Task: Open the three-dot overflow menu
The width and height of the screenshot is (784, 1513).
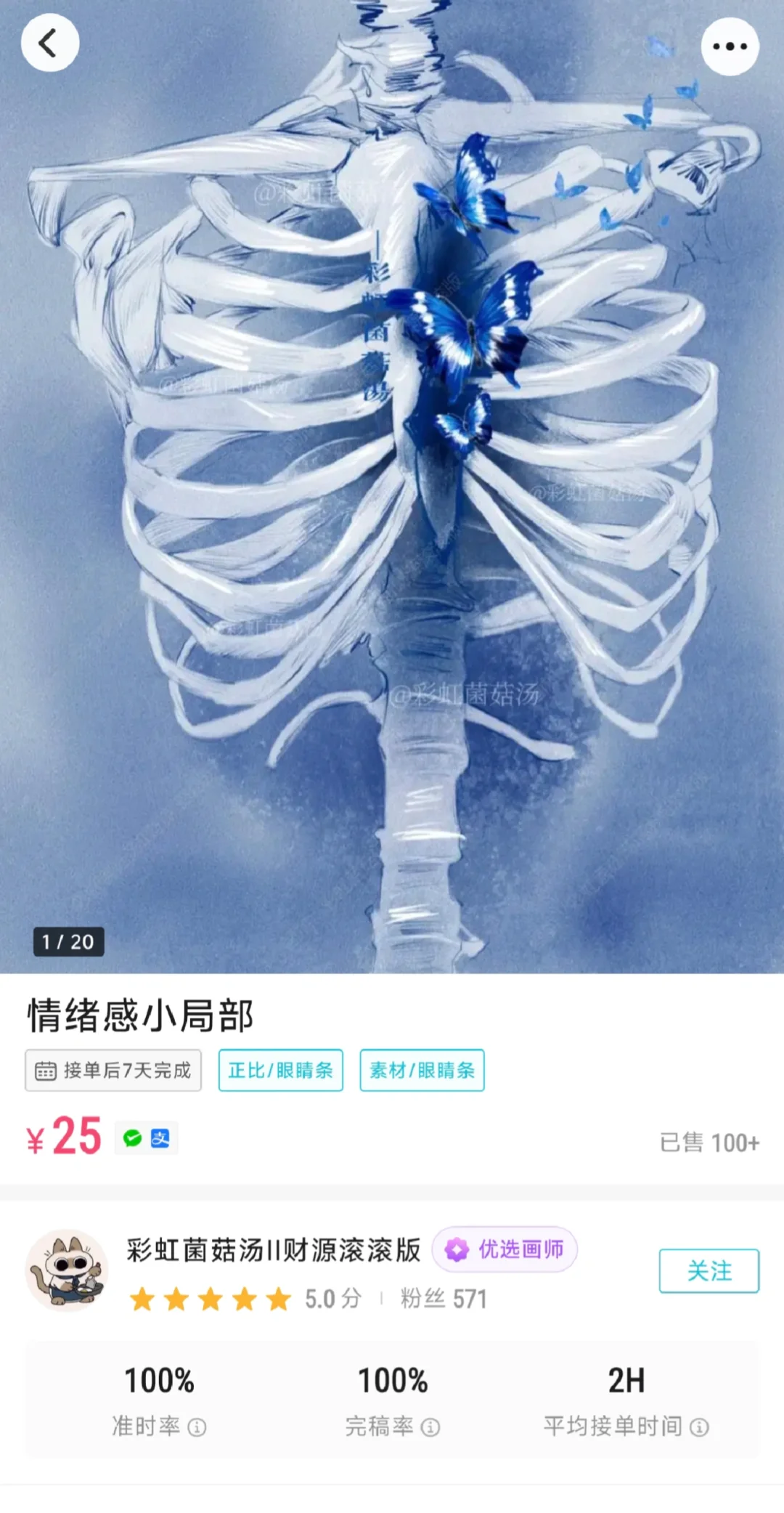Action: pyautogui.click(x=730, y=46)
